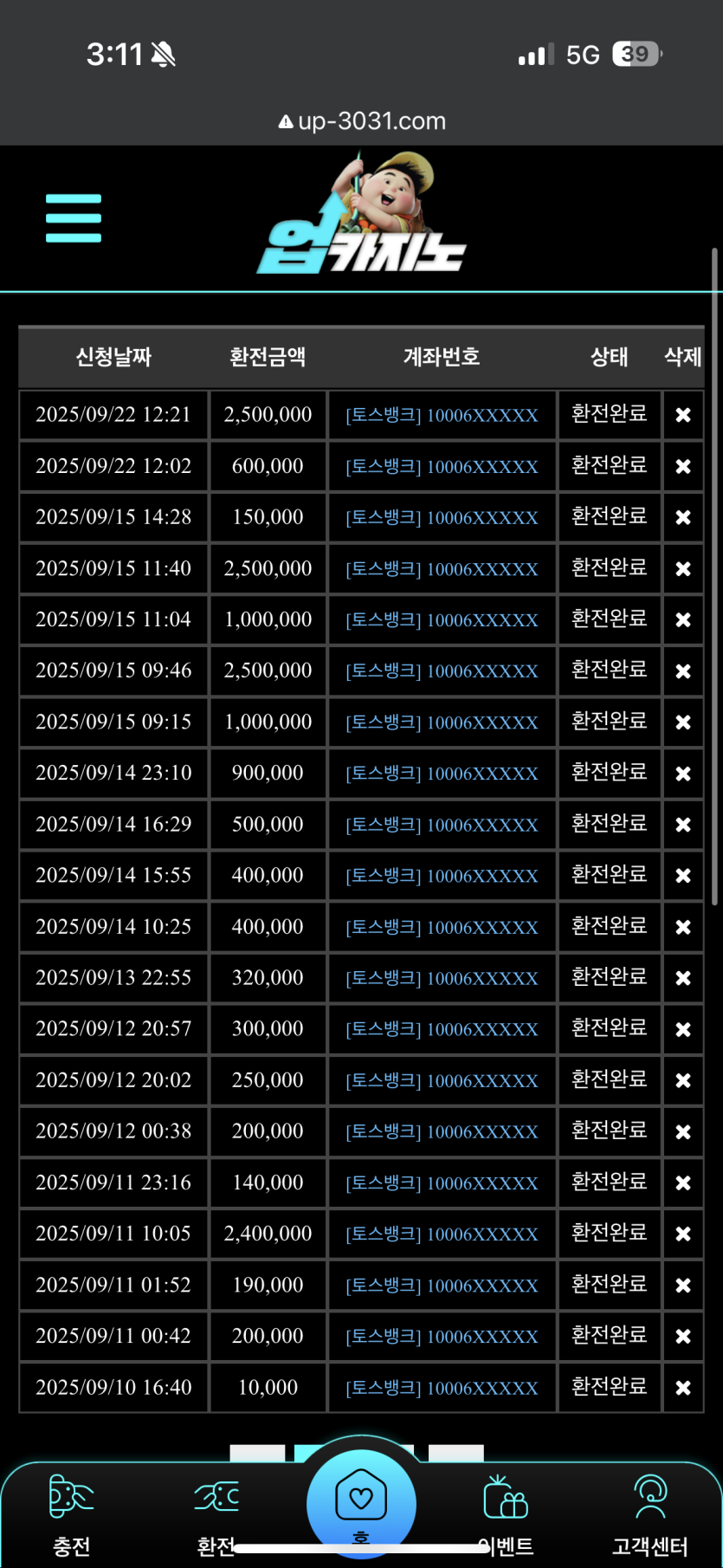Open the 충전 tab
The height and width of the screenshot is (1568, 723).
tap(72, 1513)
